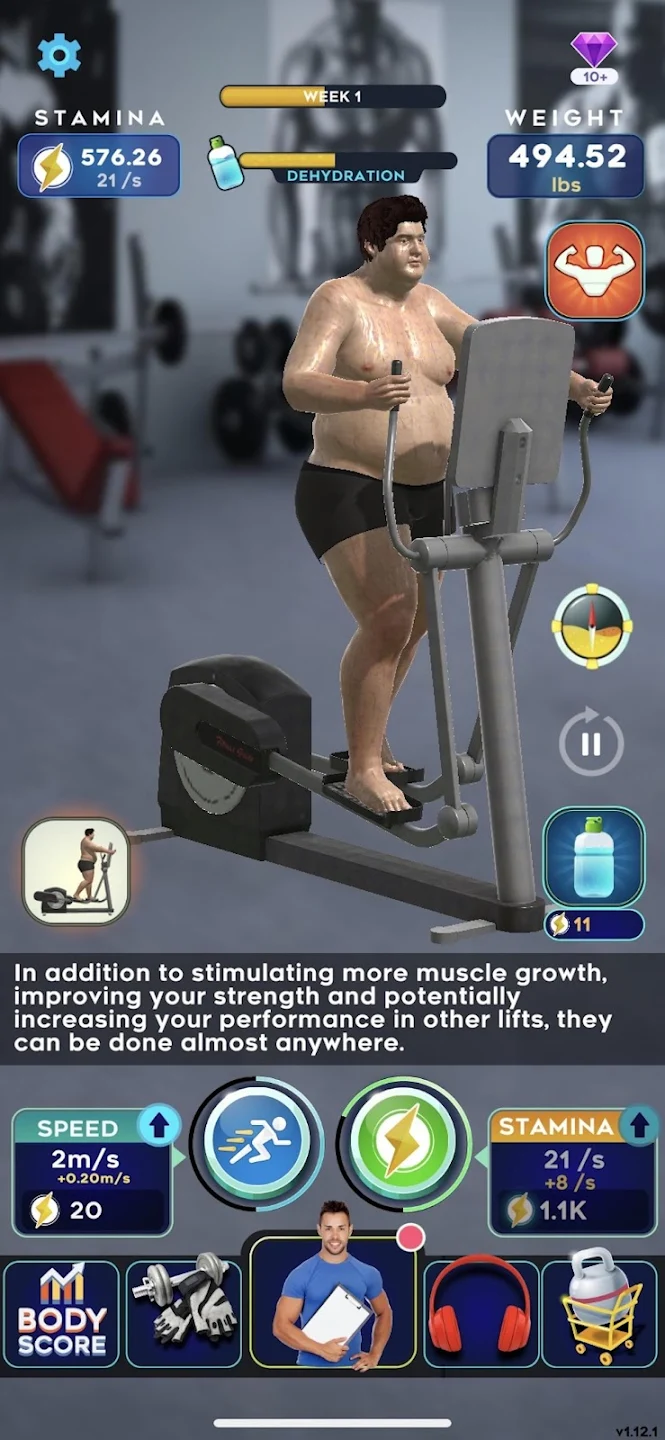Open the settings gear

click(59, 55)
